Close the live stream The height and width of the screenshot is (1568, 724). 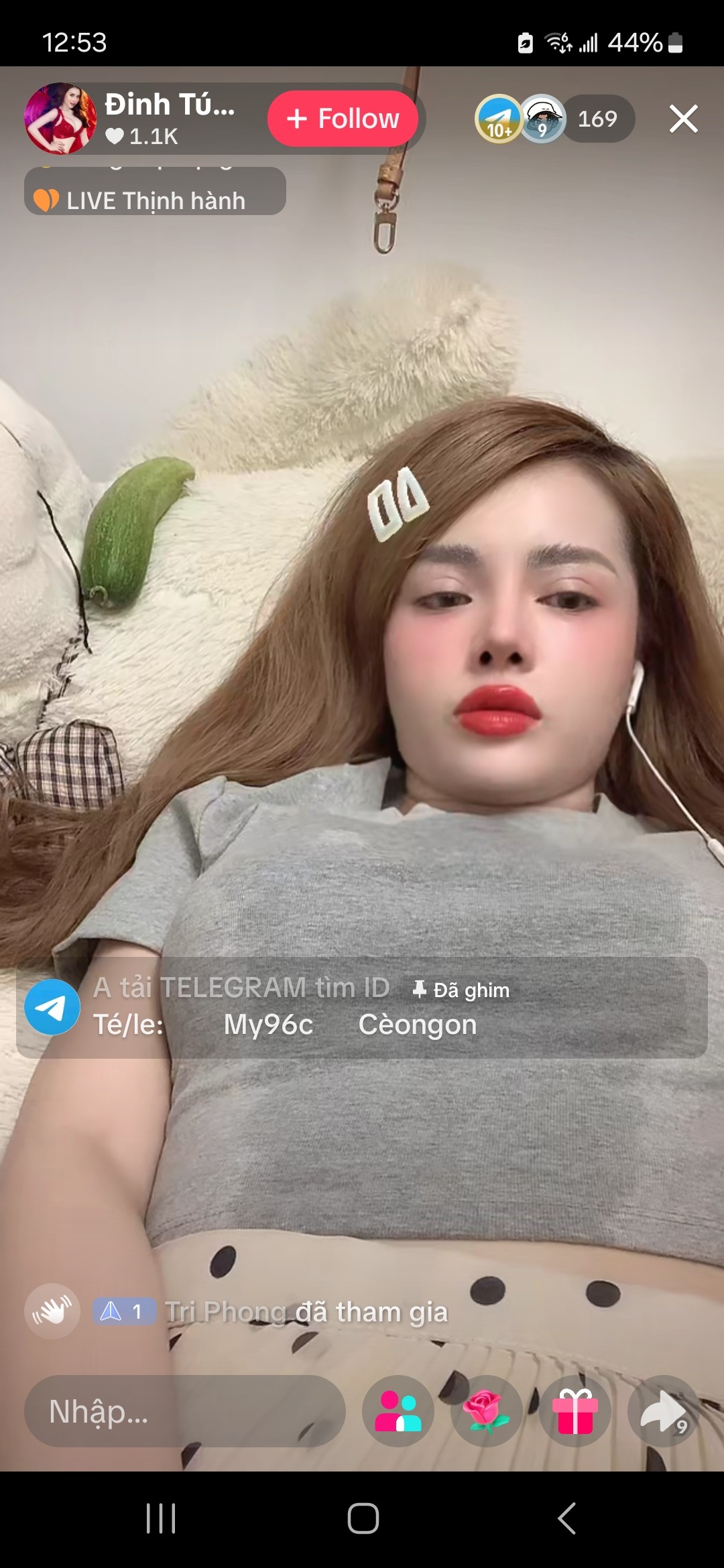click(x=683, y=119)
